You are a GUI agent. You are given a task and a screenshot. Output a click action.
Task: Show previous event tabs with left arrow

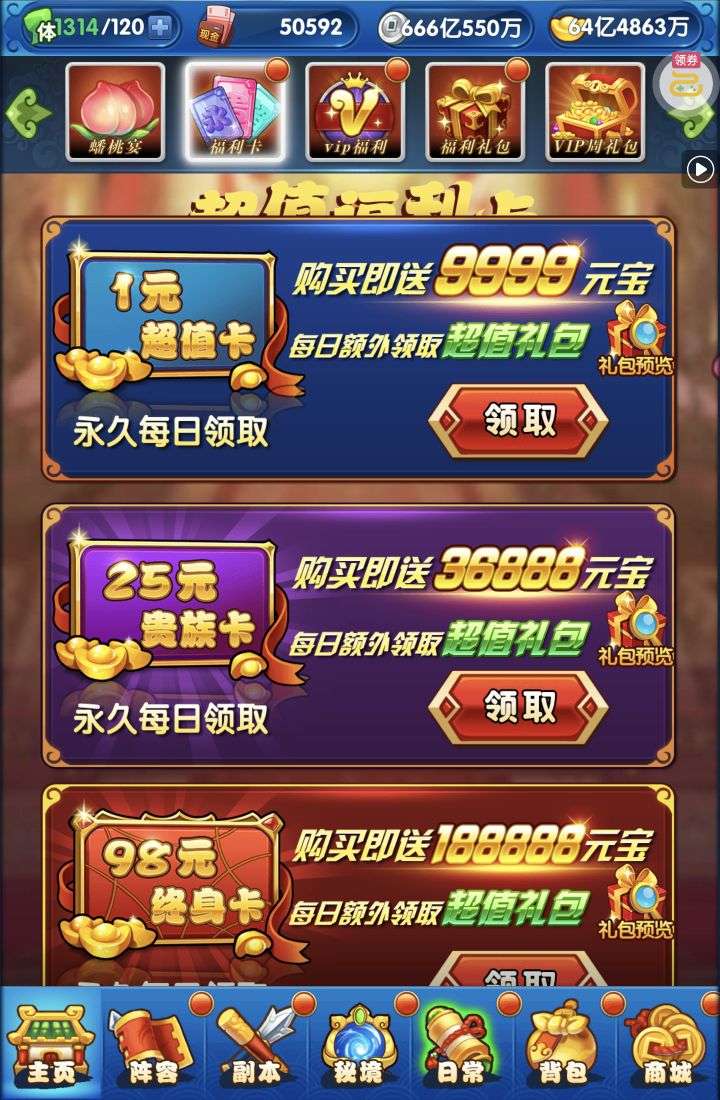coord(27,111)
